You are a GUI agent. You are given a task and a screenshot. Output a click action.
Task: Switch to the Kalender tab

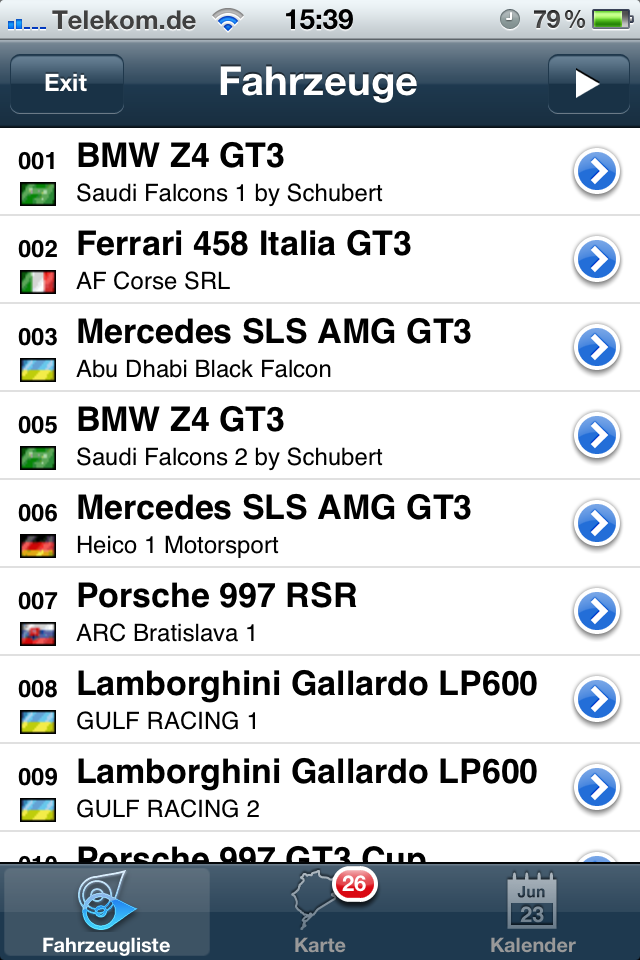532,912
